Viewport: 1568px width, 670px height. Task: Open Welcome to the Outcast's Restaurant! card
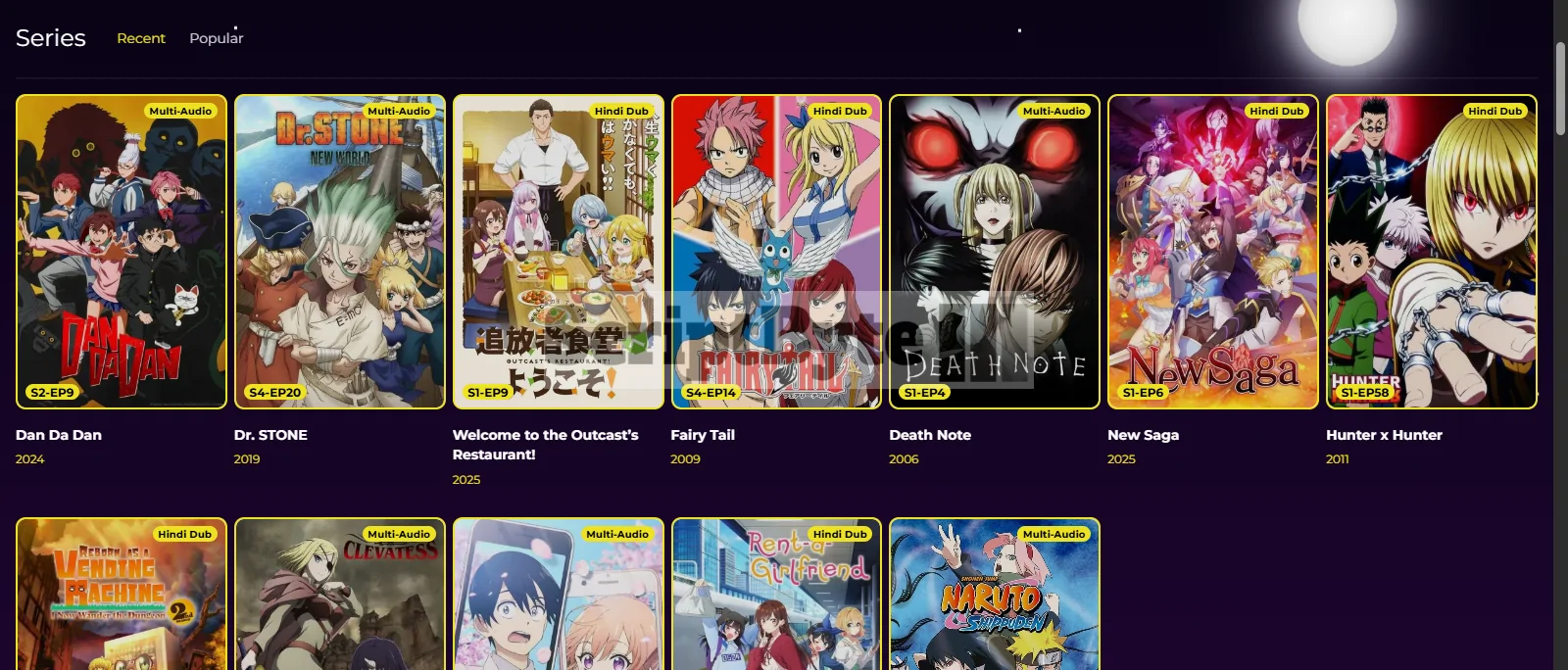click(559, 252)
